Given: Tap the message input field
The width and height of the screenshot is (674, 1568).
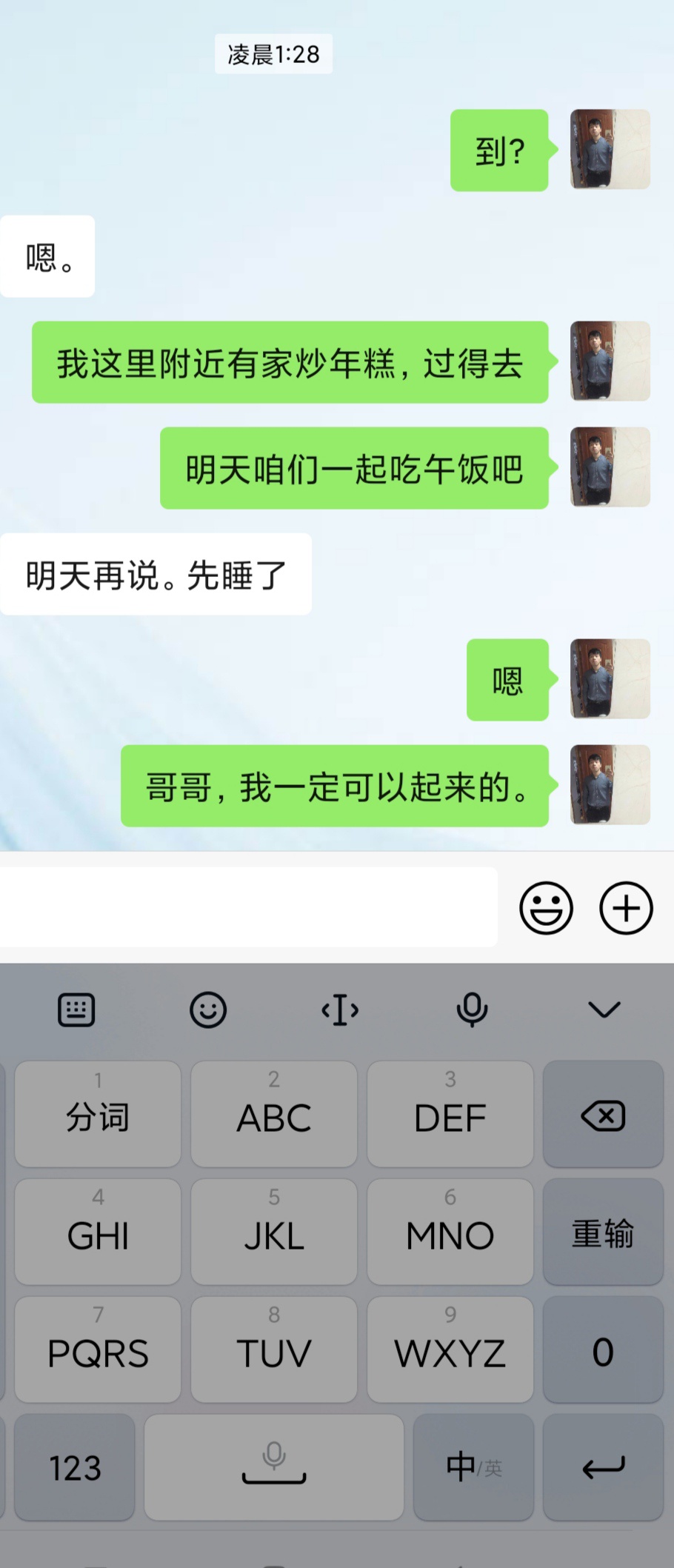Looking at the screenshot, I should pyautogui.click(x=248, y=907).
